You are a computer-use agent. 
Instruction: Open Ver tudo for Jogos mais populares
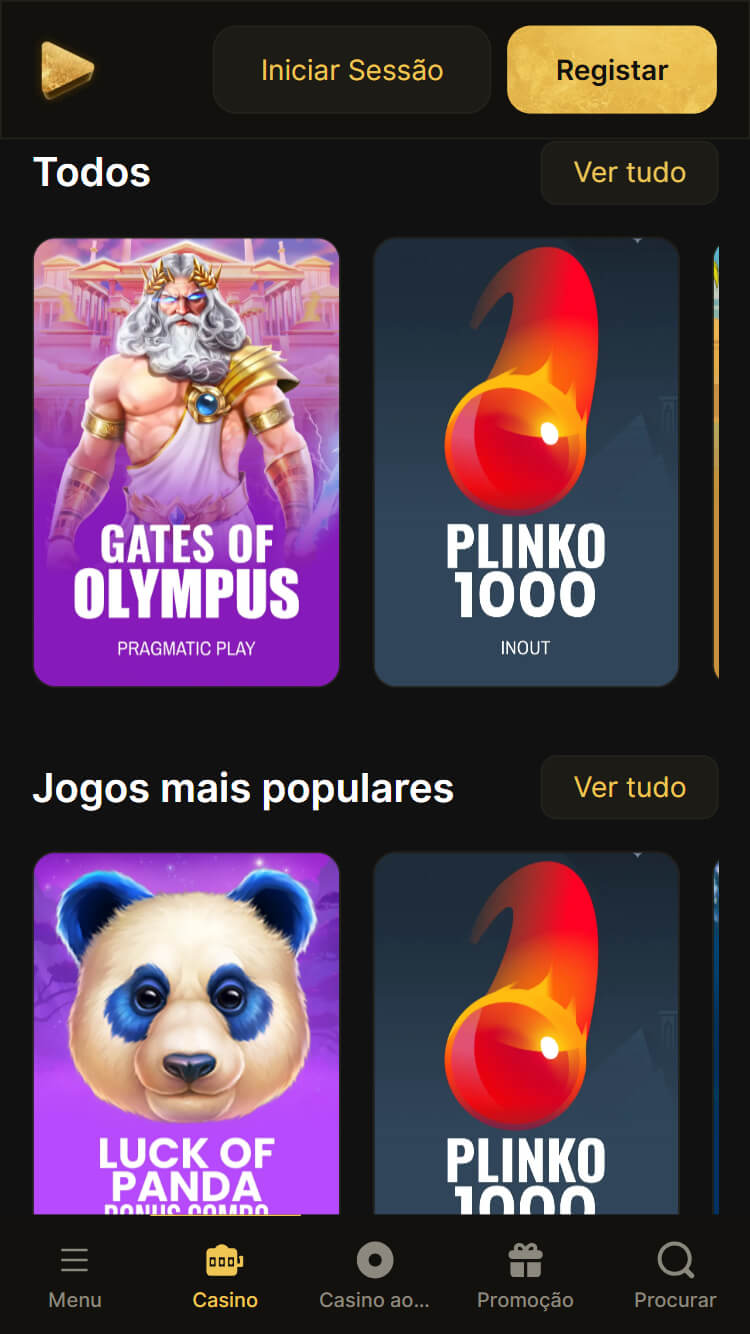coord(629,787)
